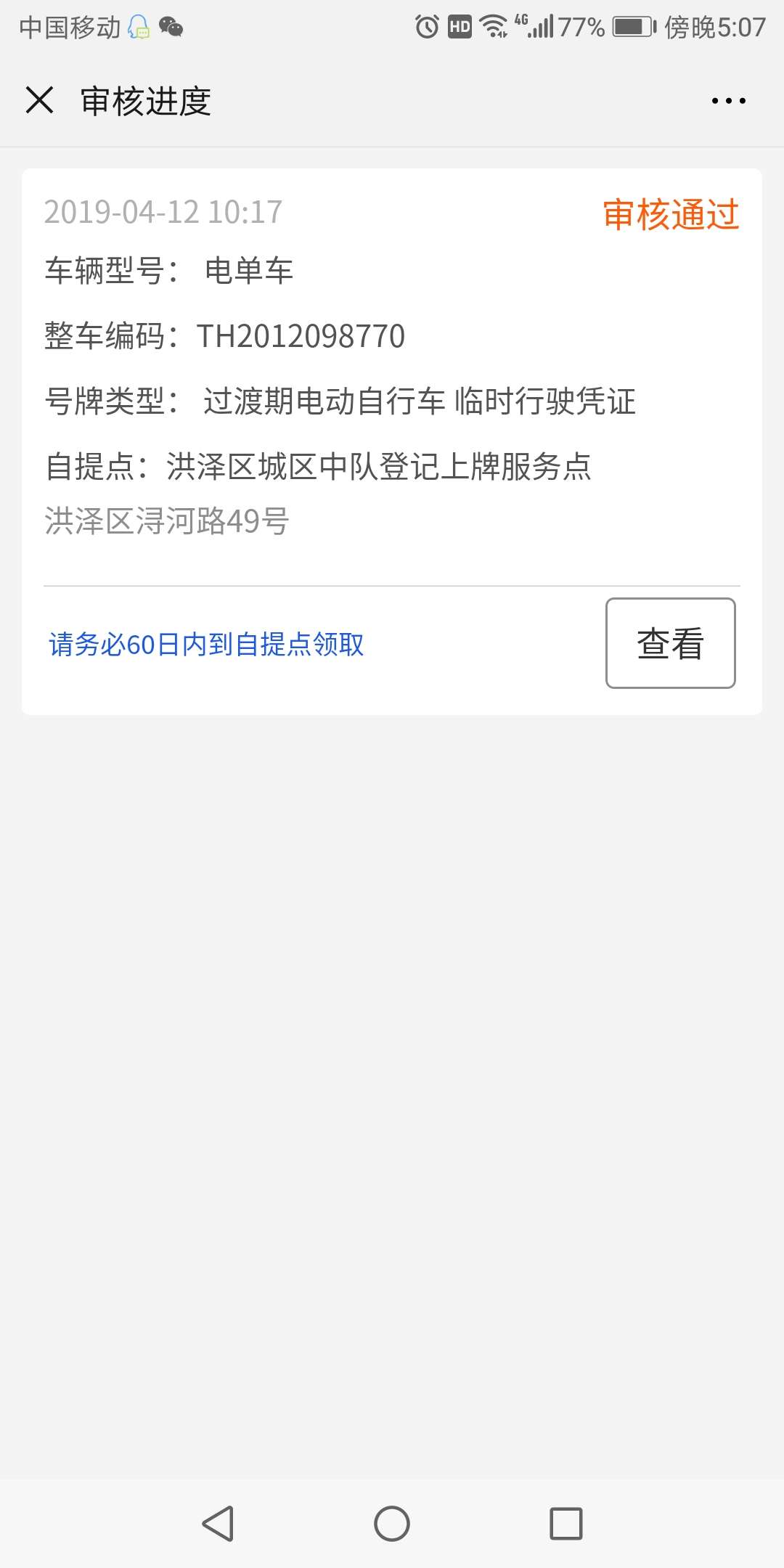Screen dimensions: 784x1568
Task: Close the 审核进度 page
Action: click(x=39, y=100)
